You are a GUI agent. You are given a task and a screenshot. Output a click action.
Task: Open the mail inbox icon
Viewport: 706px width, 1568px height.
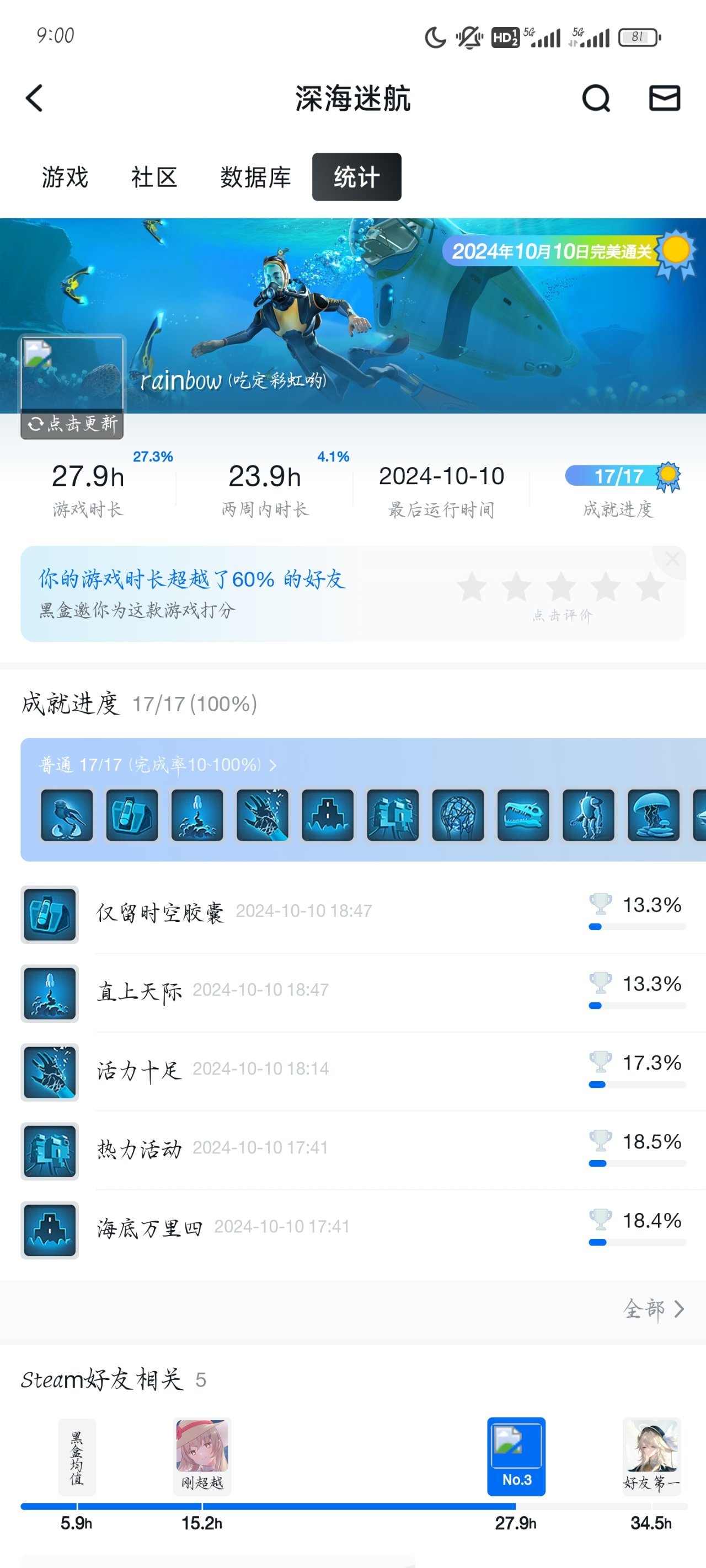point(664,98)
